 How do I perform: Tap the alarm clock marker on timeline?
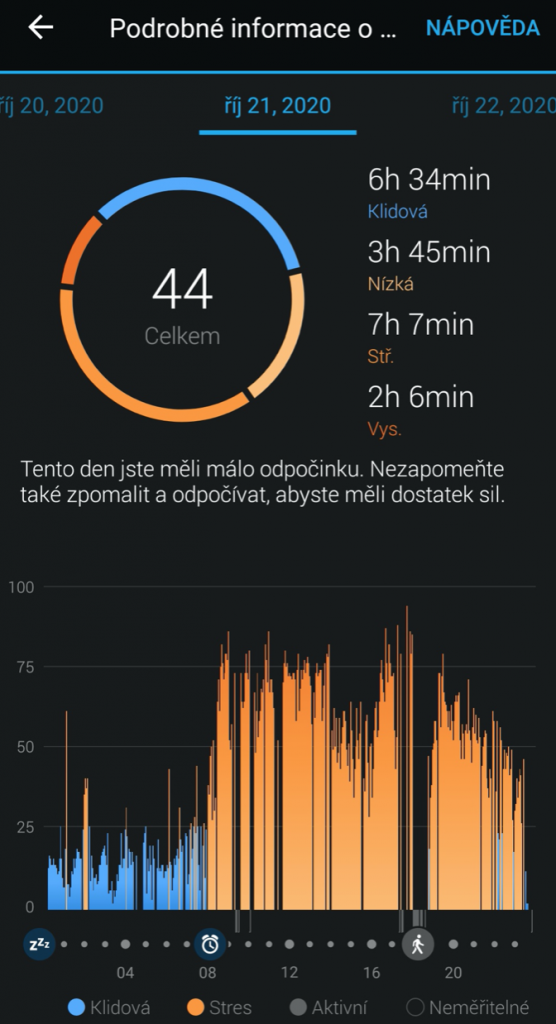pos(210,944)
